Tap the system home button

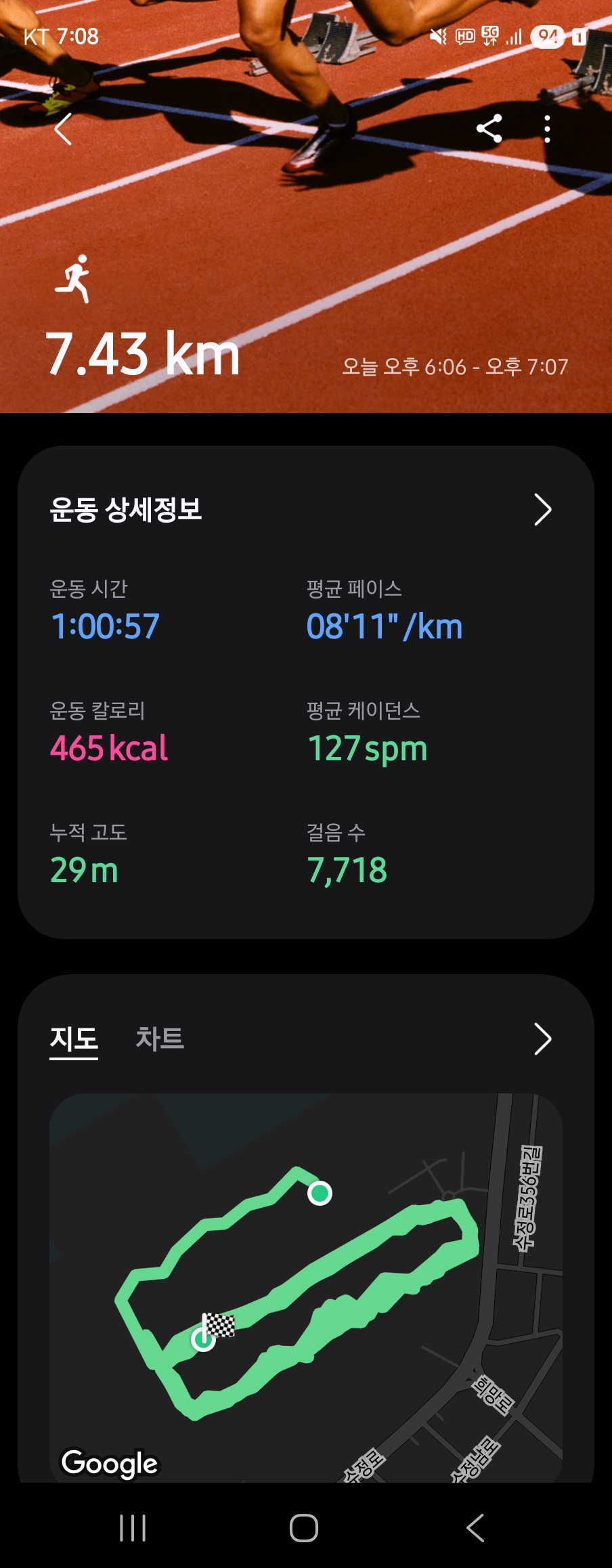click(304, 1528)
